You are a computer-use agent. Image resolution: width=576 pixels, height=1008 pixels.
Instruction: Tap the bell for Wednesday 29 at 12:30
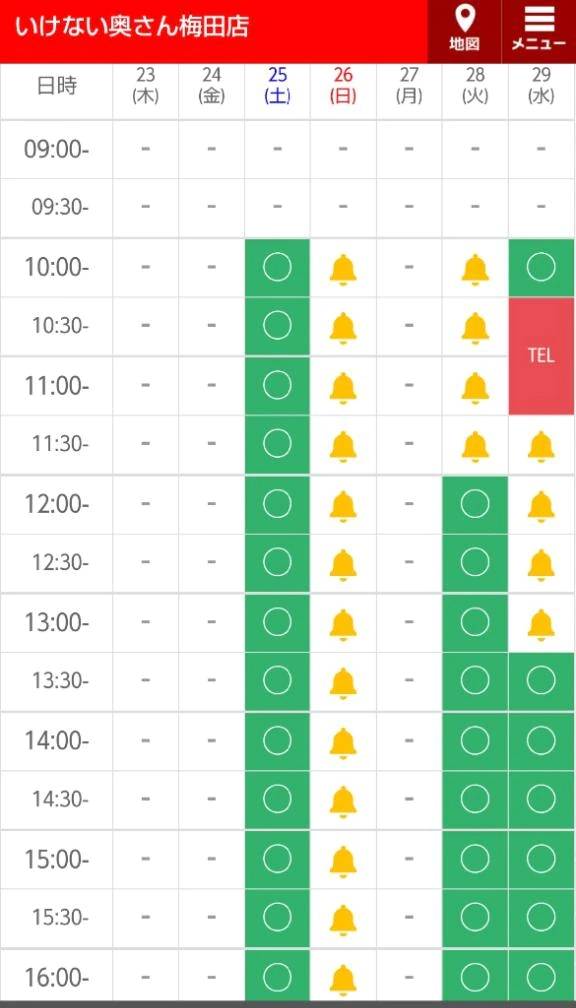pyautogui.click(x=541, y=565)
